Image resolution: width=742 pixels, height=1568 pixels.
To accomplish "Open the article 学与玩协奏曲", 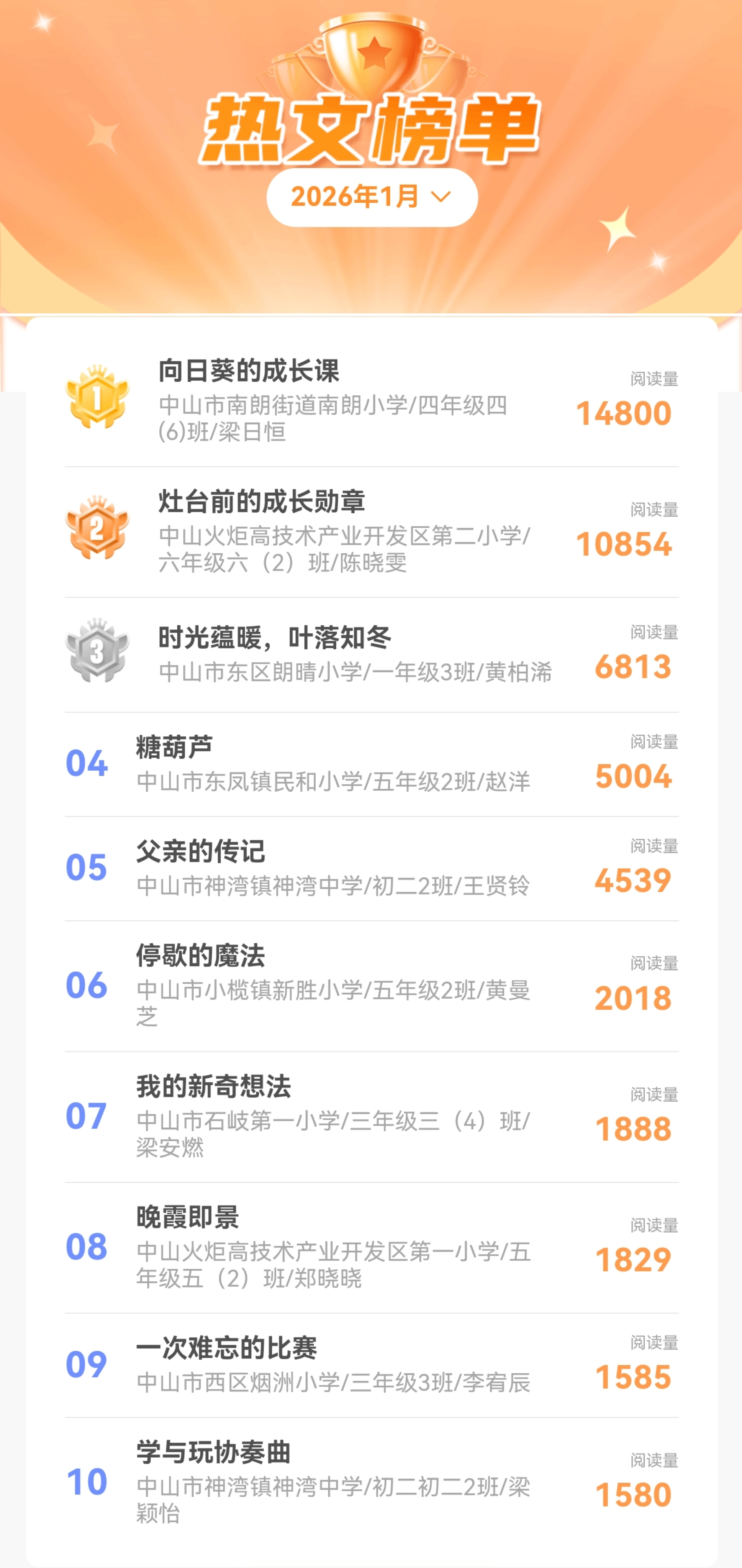I will click(213, 1452).
